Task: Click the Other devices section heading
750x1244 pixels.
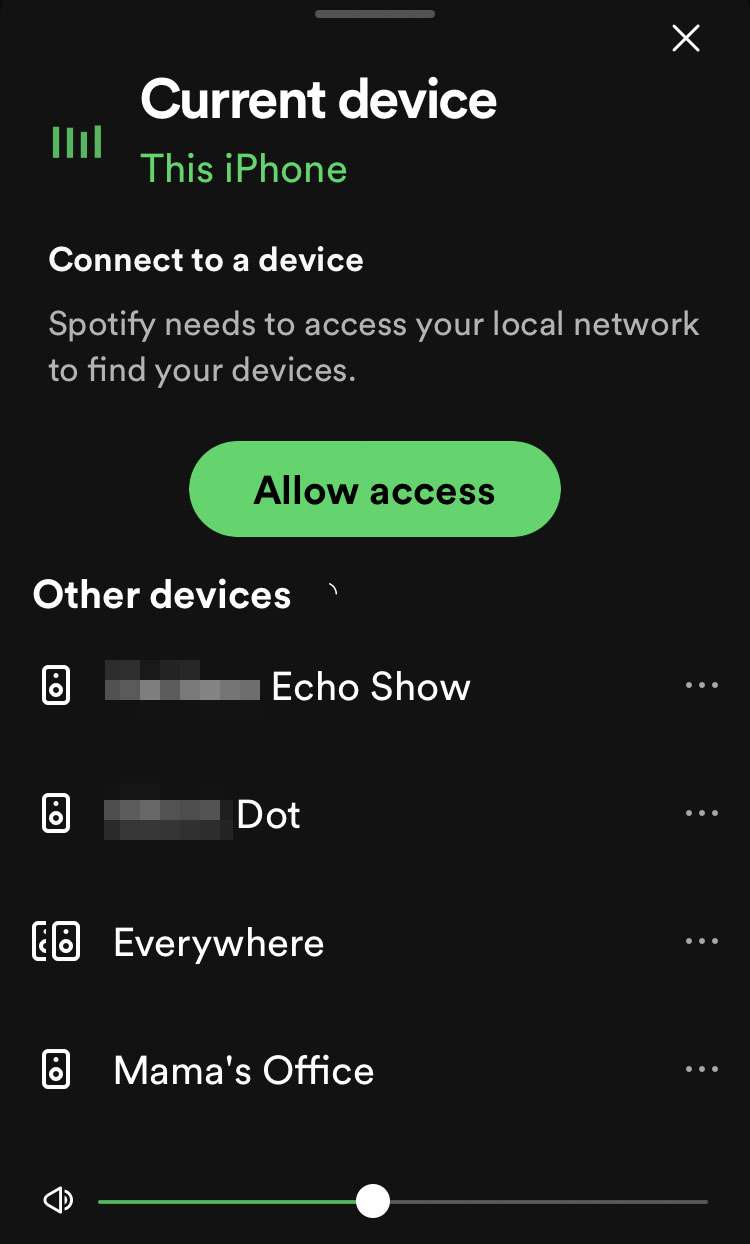Action: click(x=161, y=594)
